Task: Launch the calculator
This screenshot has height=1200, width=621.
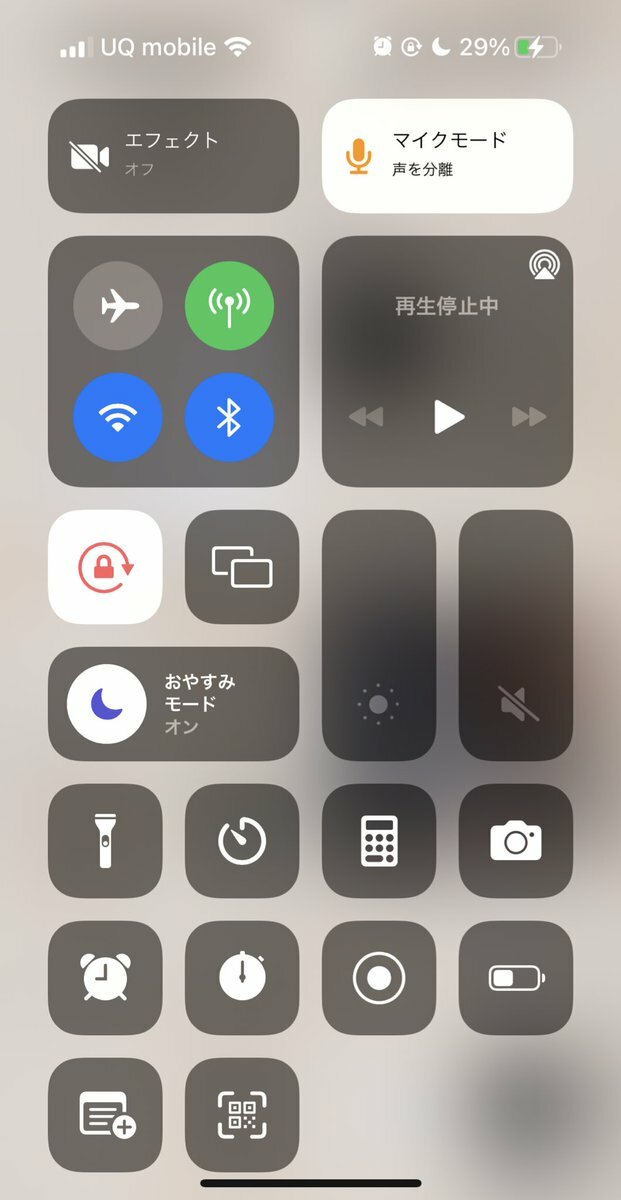Action: [379, 840]
